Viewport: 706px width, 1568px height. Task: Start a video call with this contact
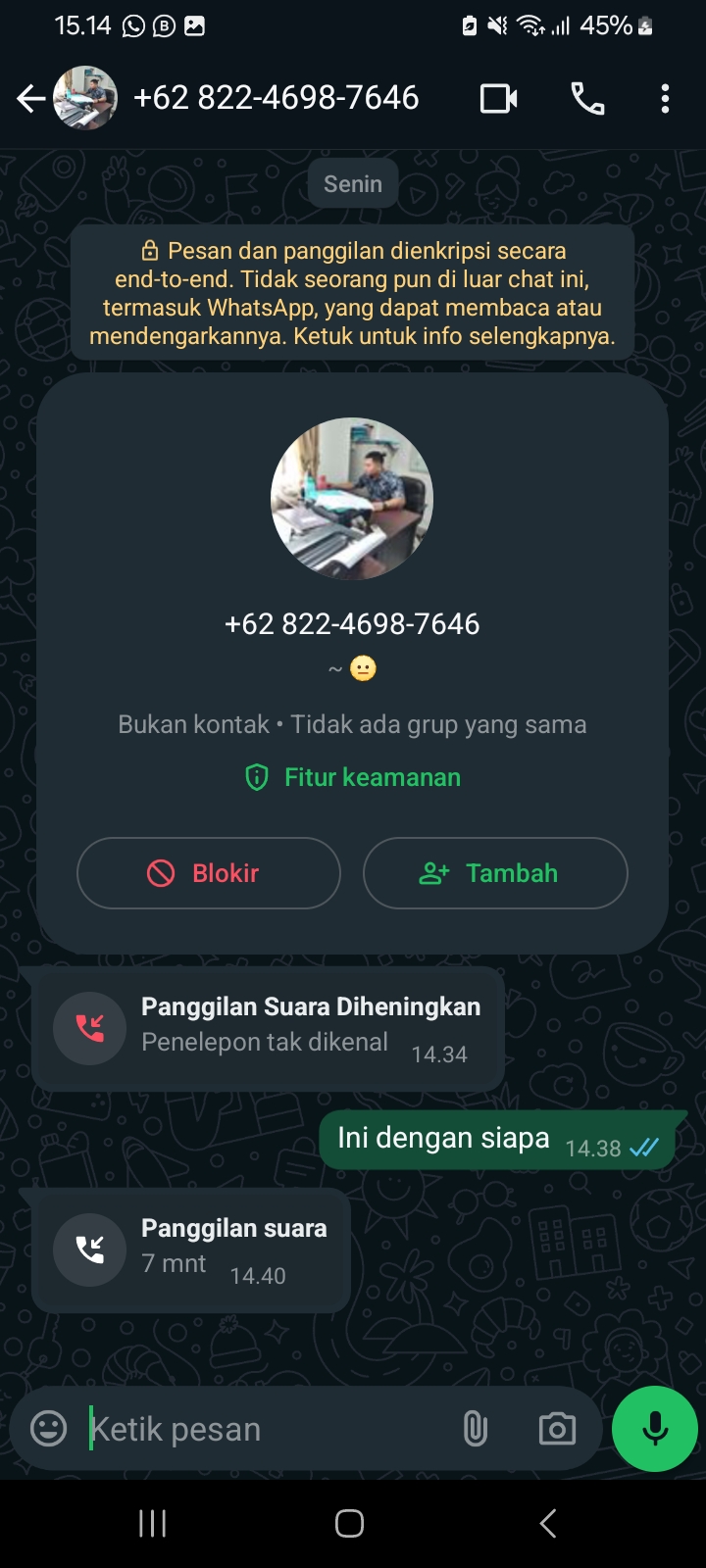click(x=498, y=98)
